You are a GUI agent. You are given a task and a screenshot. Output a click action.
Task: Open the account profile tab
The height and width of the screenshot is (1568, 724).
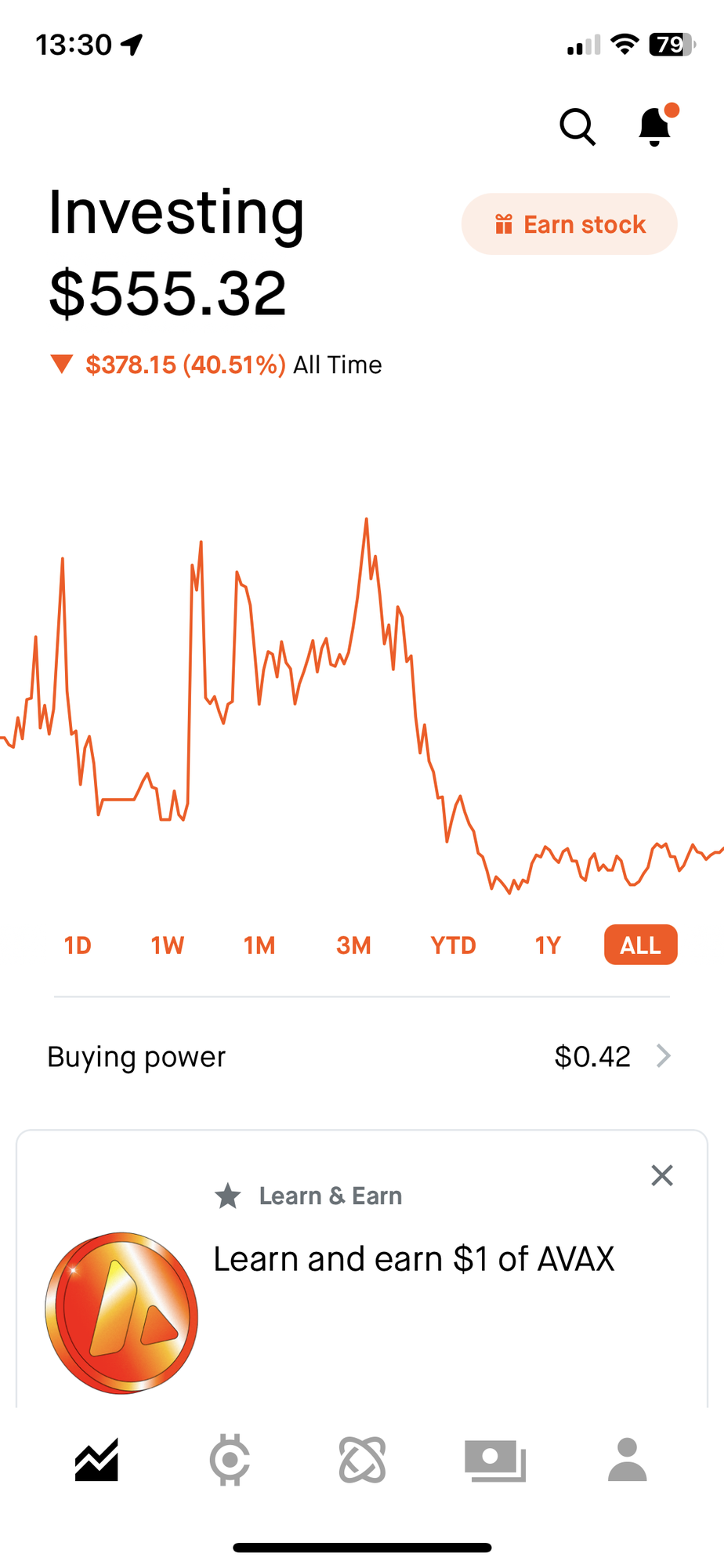coord(628,1460)
